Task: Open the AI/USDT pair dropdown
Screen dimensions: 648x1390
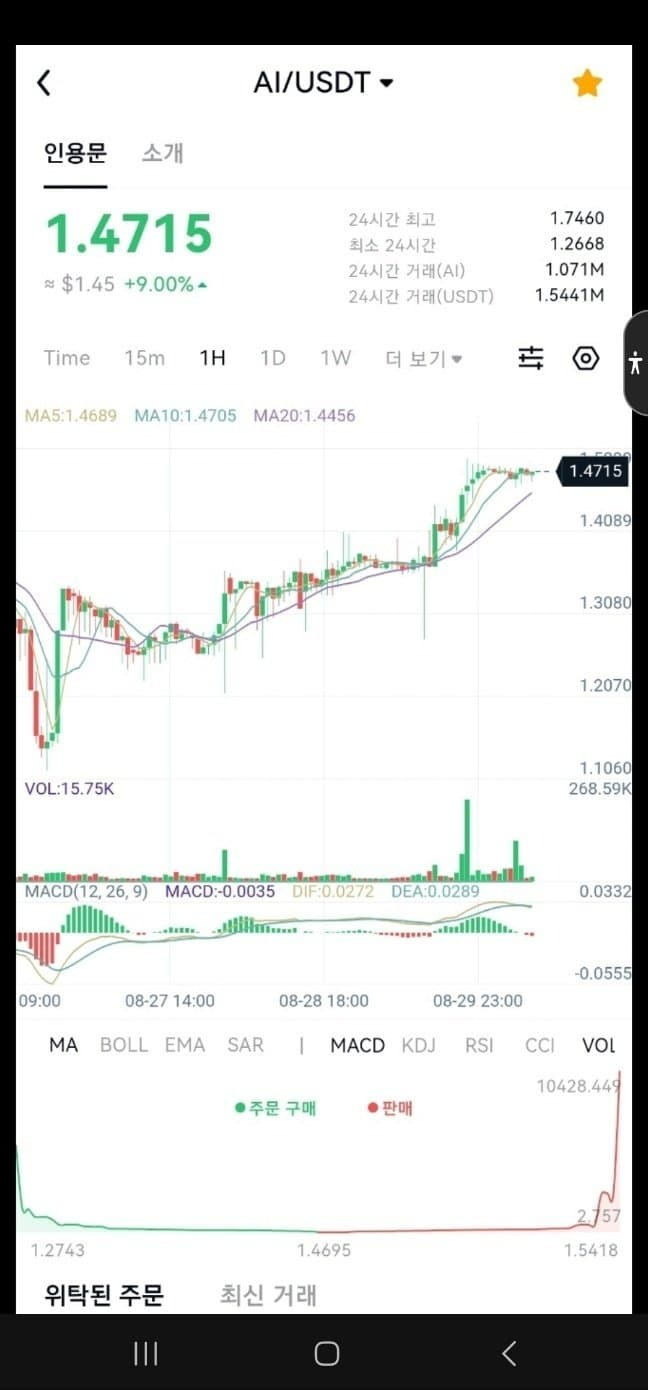Action: [323, 83]
